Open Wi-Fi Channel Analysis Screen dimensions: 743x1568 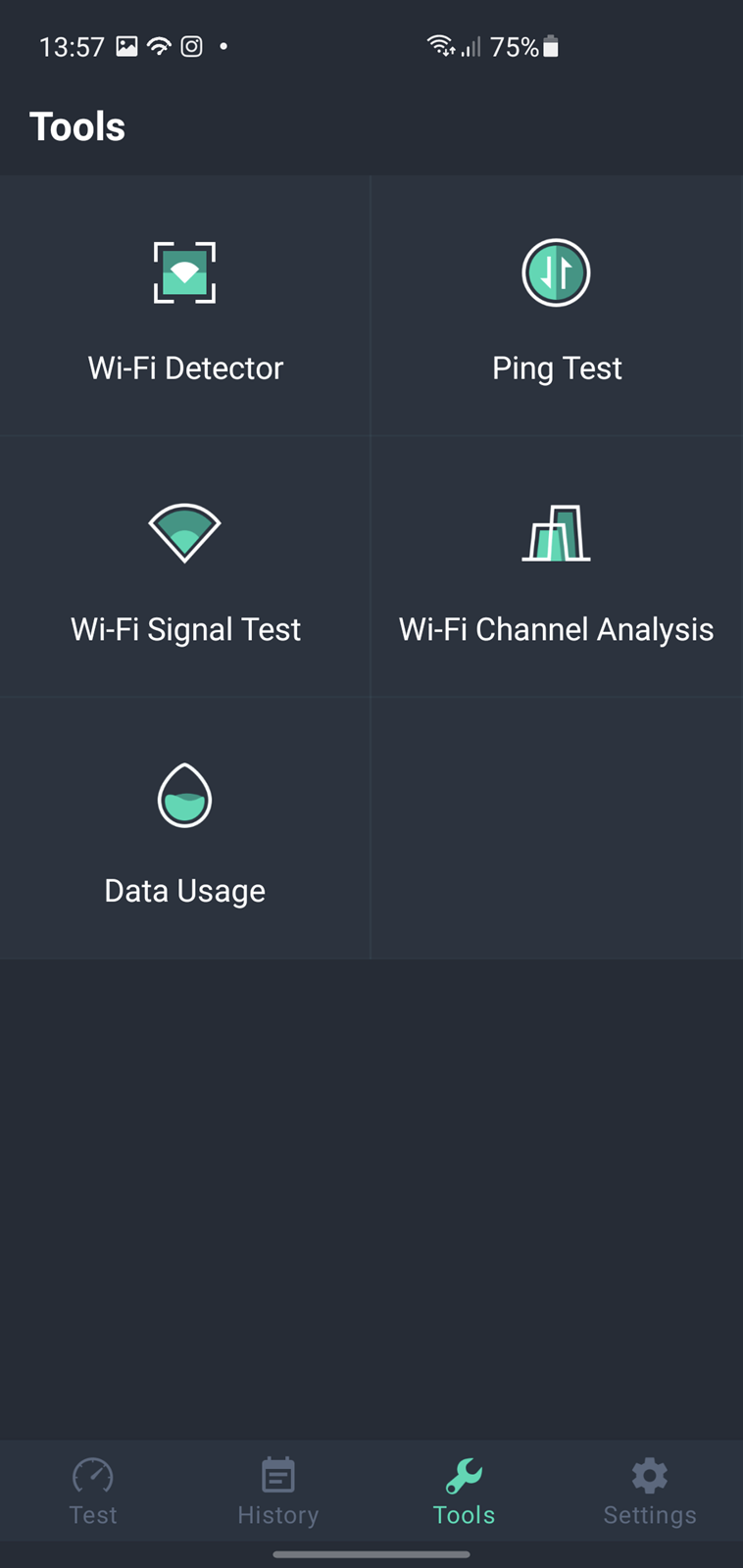pos(557,566)
